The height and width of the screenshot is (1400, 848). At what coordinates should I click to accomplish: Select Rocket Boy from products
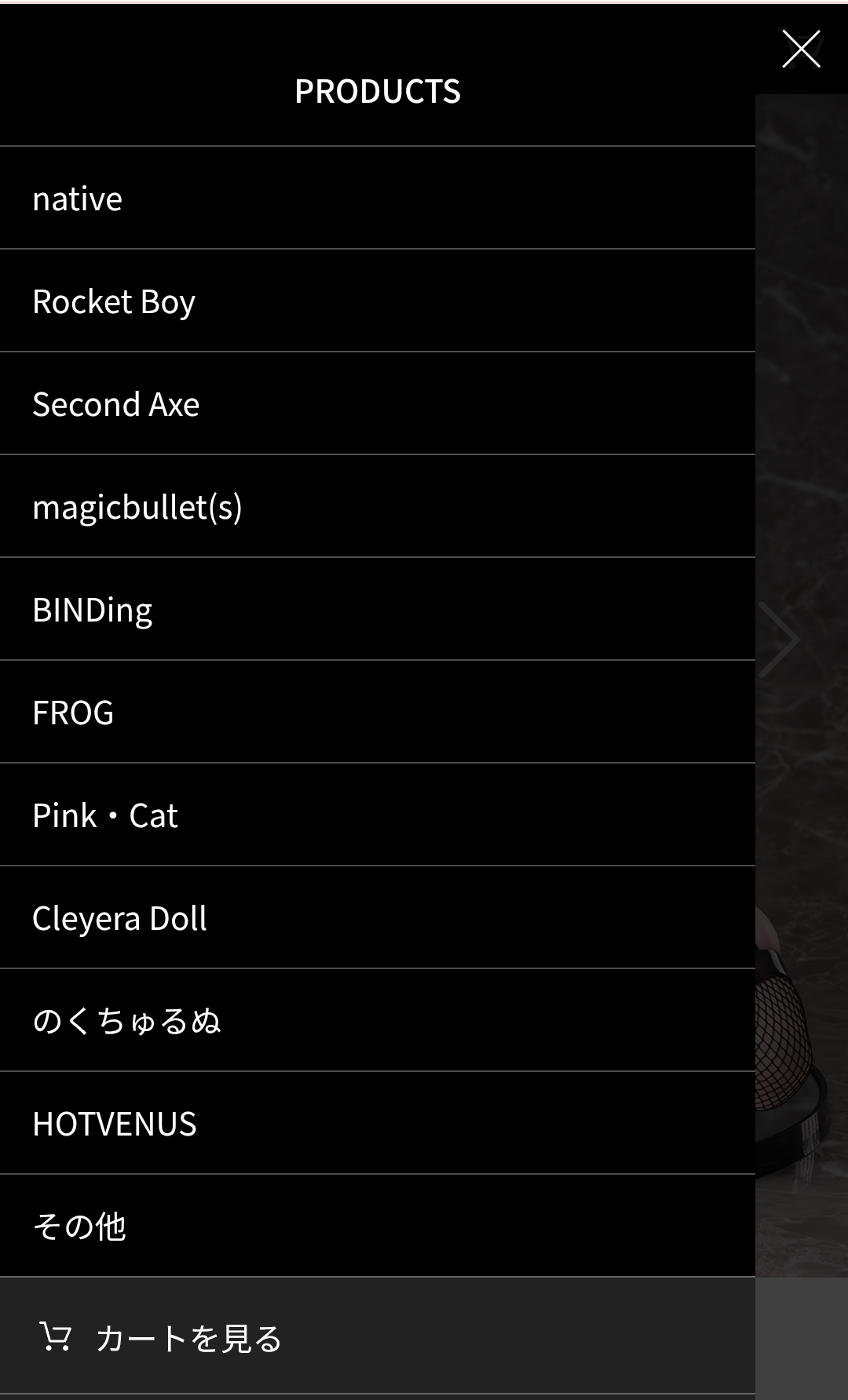click(x=114, y=301)
